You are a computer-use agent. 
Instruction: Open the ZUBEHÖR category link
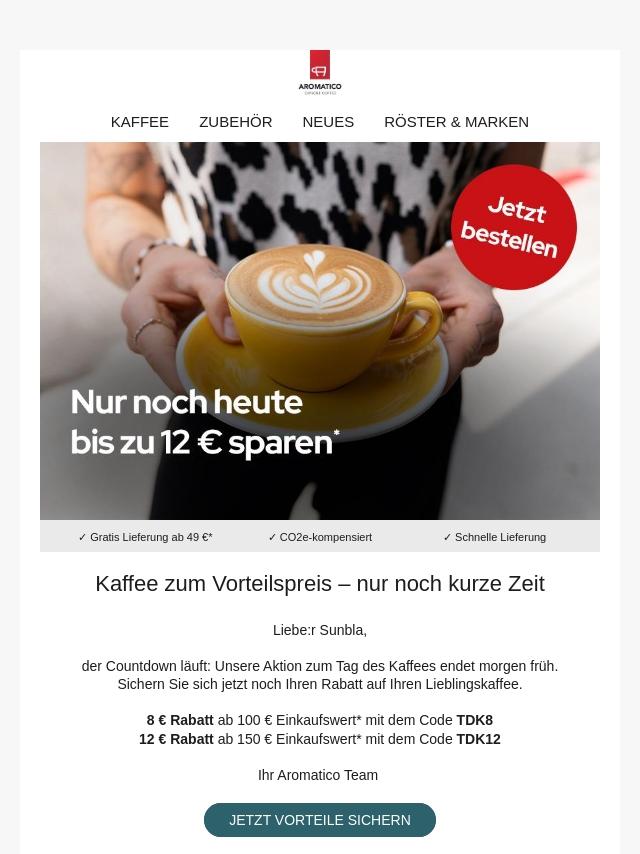tap(235, 122)
